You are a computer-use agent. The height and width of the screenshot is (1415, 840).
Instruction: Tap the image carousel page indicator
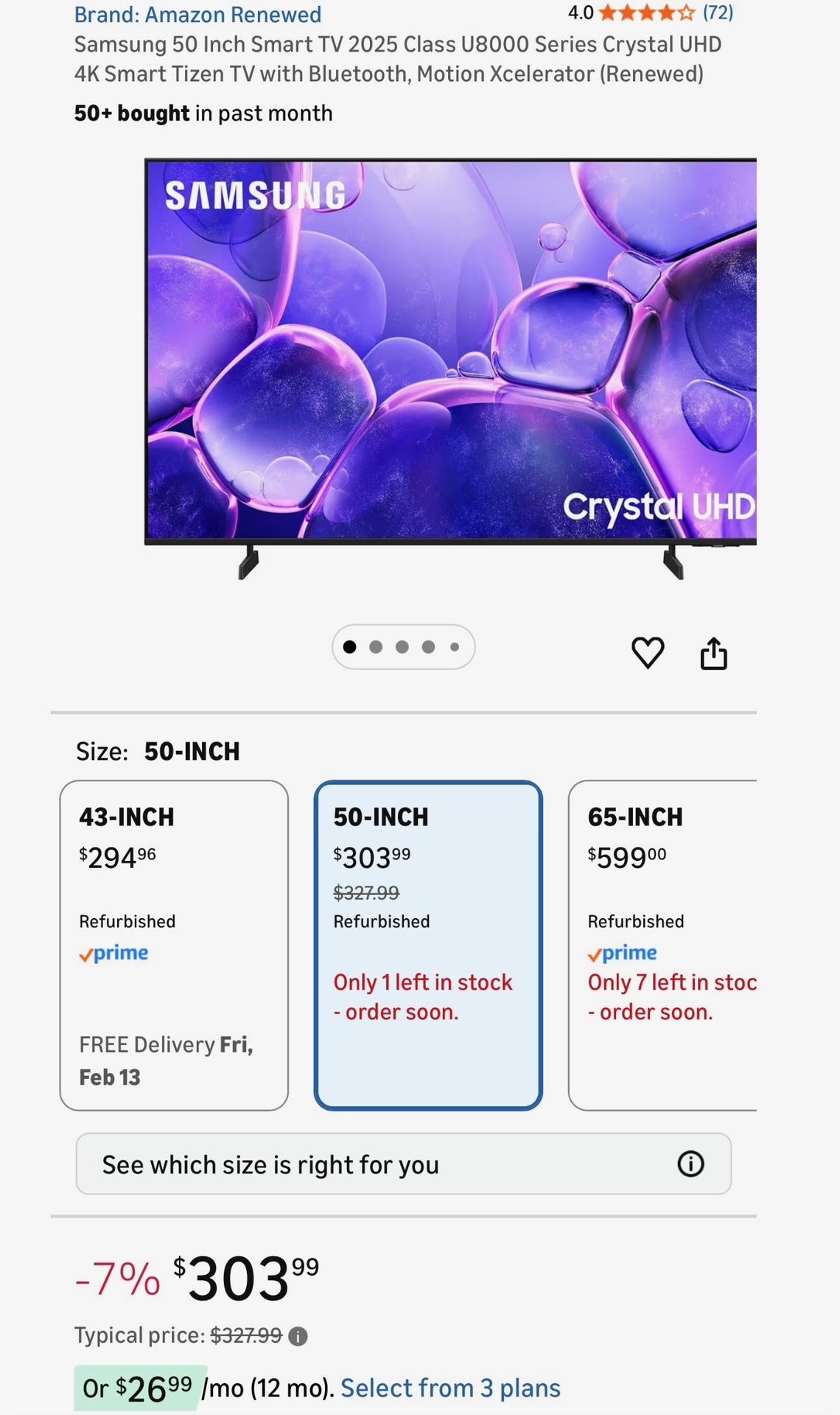(x=403, y=647)
